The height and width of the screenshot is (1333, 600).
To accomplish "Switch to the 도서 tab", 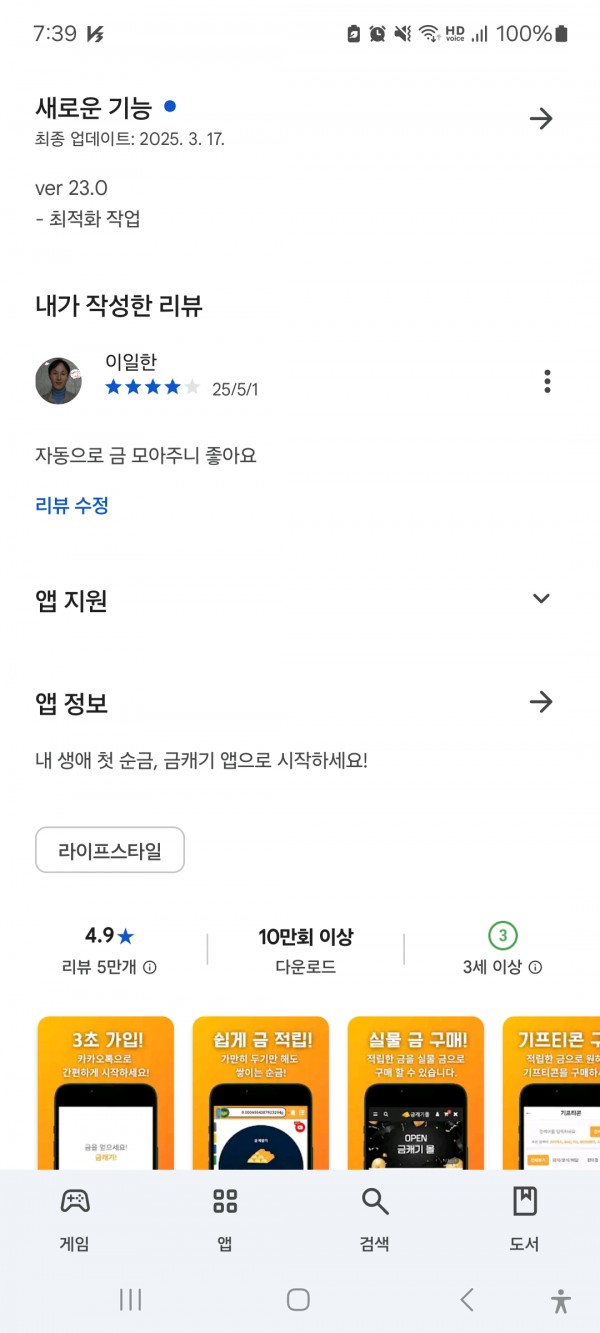I will tap(525, 1219).
